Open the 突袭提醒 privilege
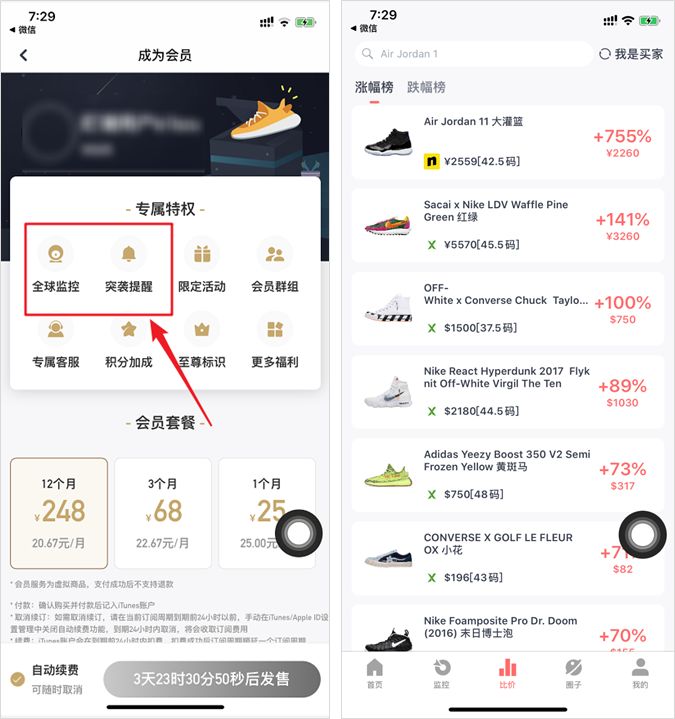This screenshot has height=719, width=675. [129, 265]
